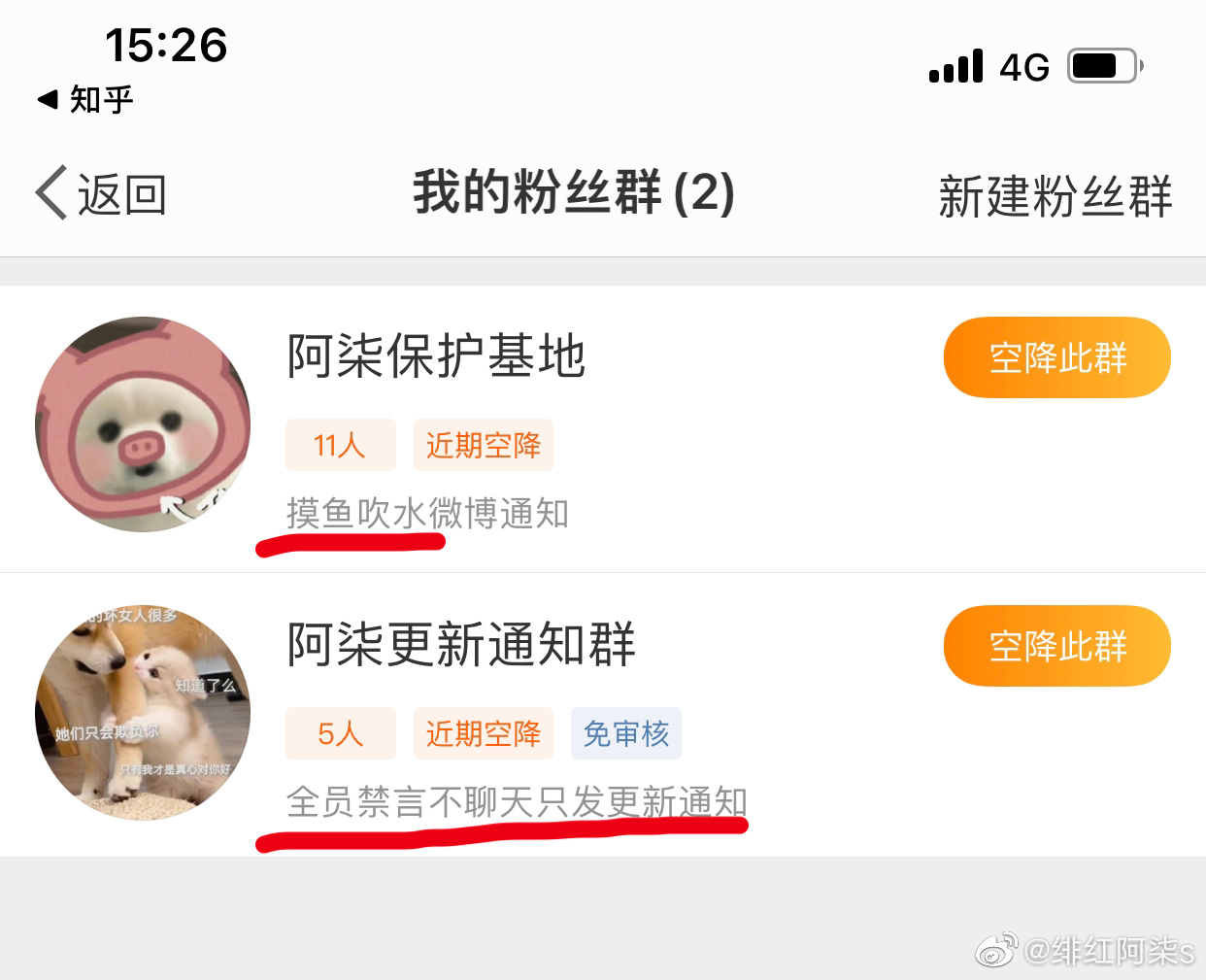Image resolution: width=1206 pixels, height=980 pixels.
Task: Return to 知乎 app via status bar
Action: 85,99
